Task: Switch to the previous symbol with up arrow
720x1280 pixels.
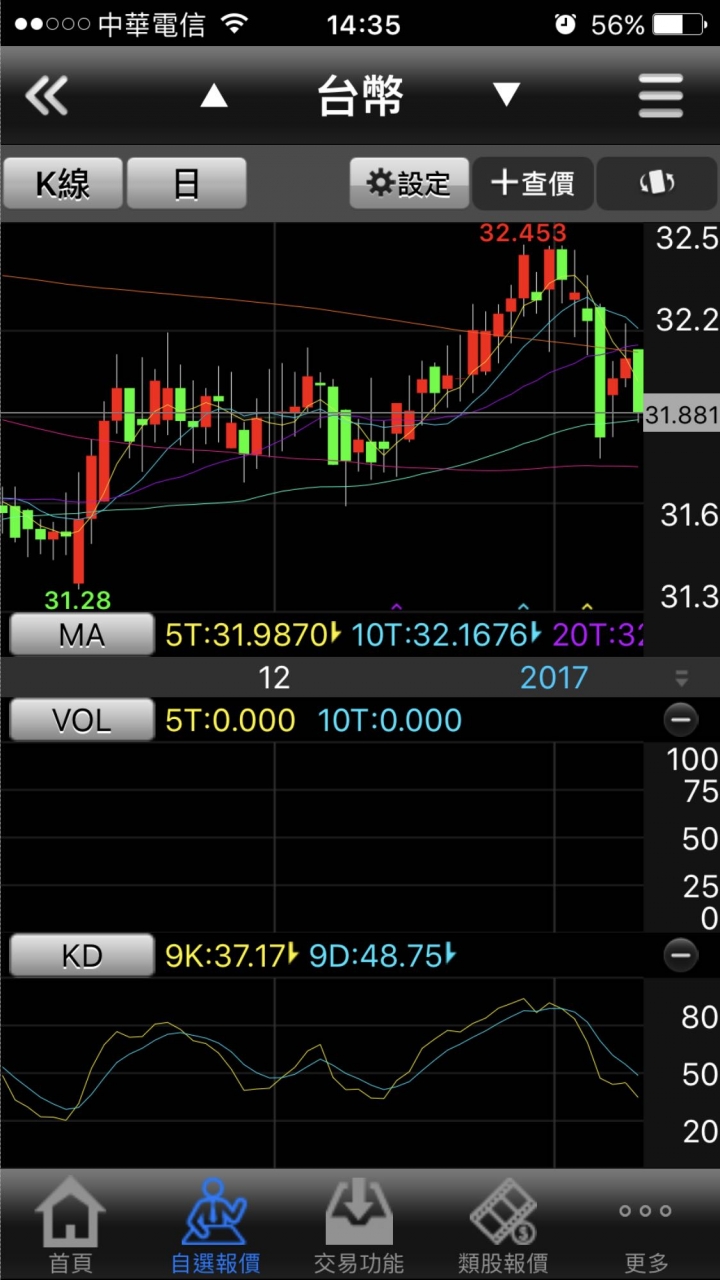Action: (214, 97)
